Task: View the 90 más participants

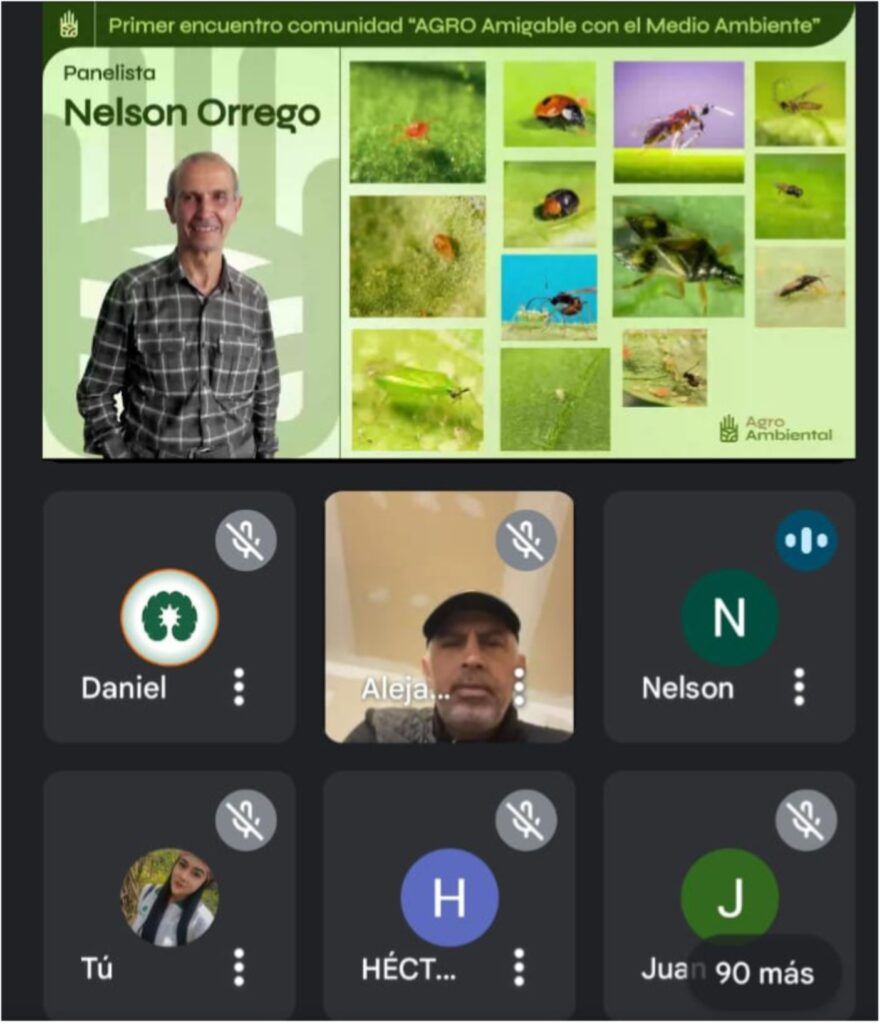Action: click(x=765, y=973)
